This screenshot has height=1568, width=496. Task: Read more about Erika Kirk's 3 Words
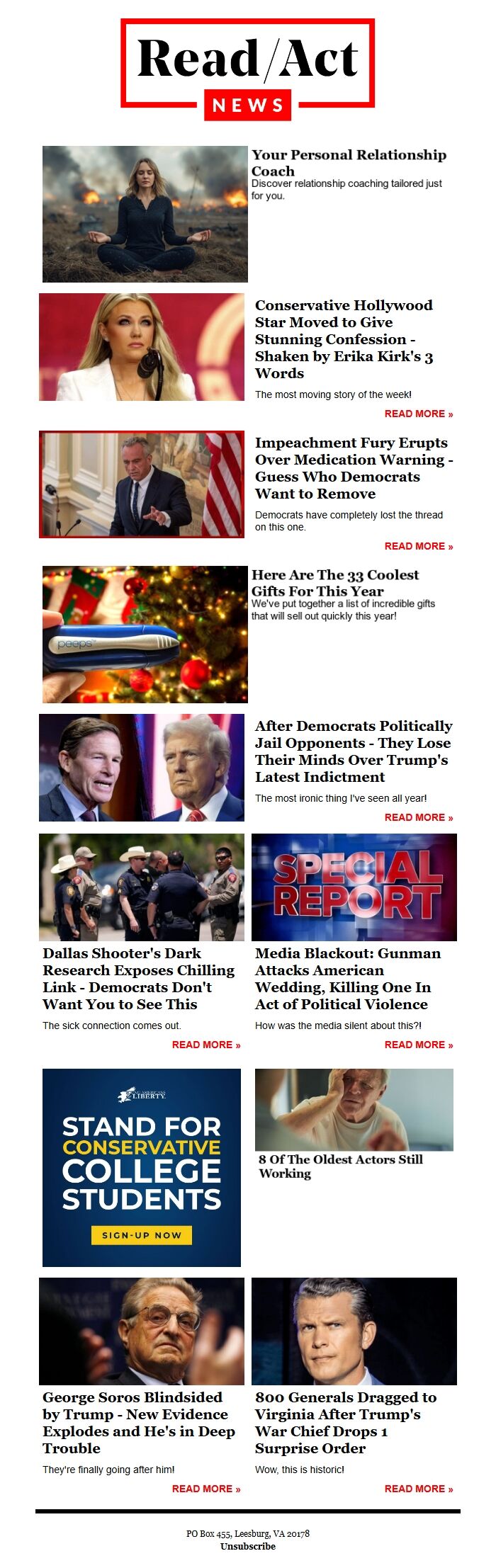tap(419, 414)
